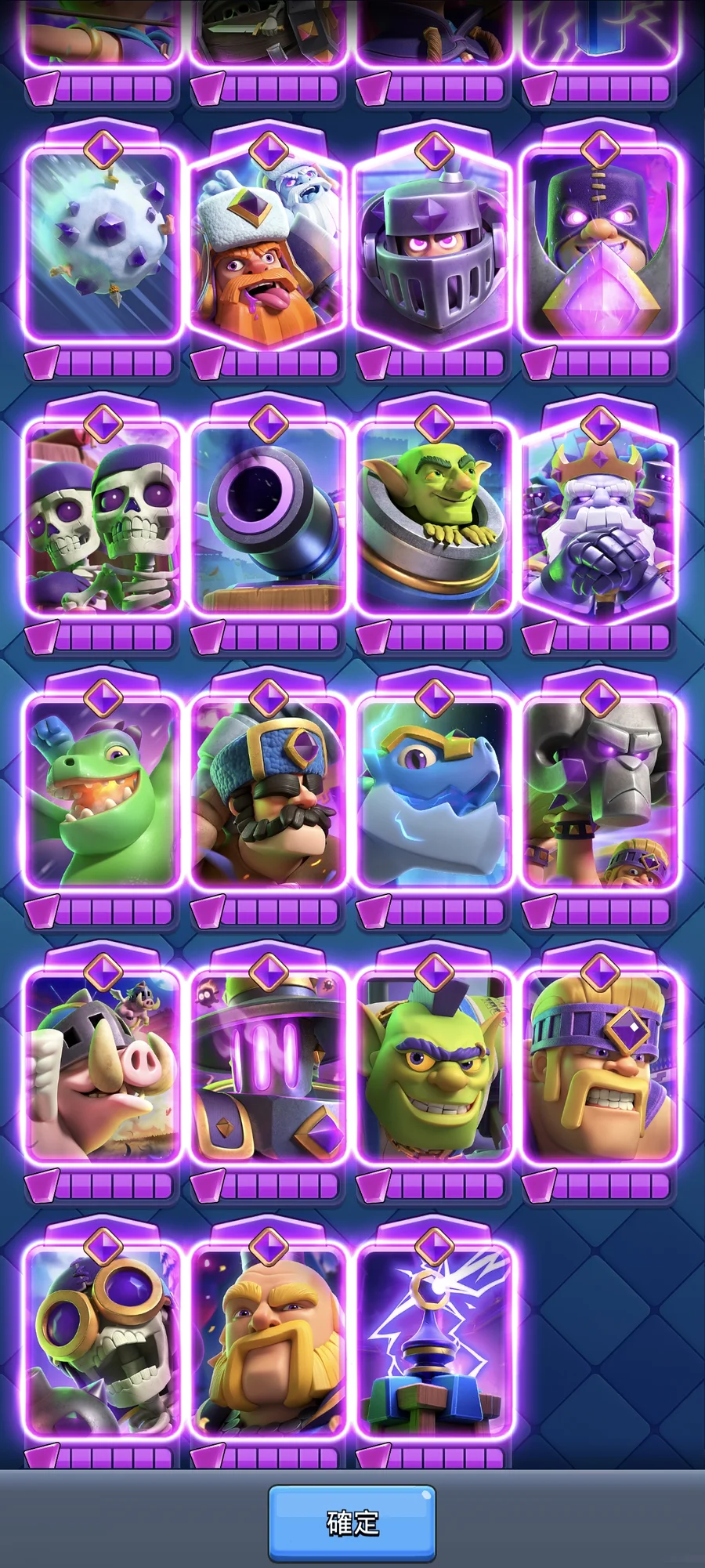705x1568 pixels.
Task: Select the Goblin with mohawk card
Action: [434, 1067]
